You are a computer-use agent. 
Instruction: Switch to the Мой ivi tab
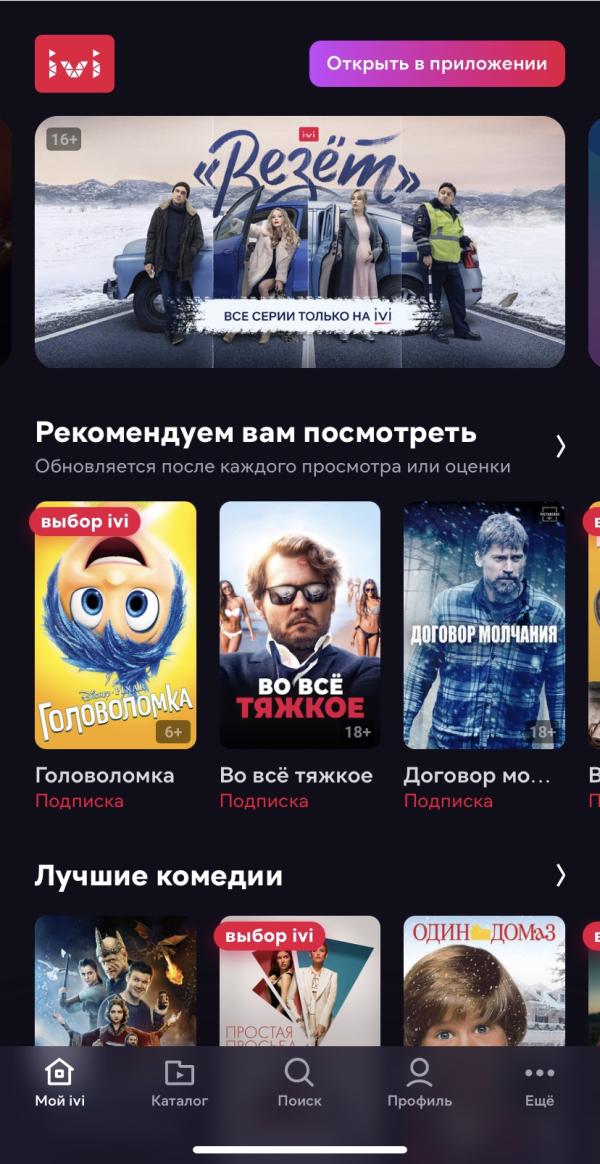(60, 1083)
